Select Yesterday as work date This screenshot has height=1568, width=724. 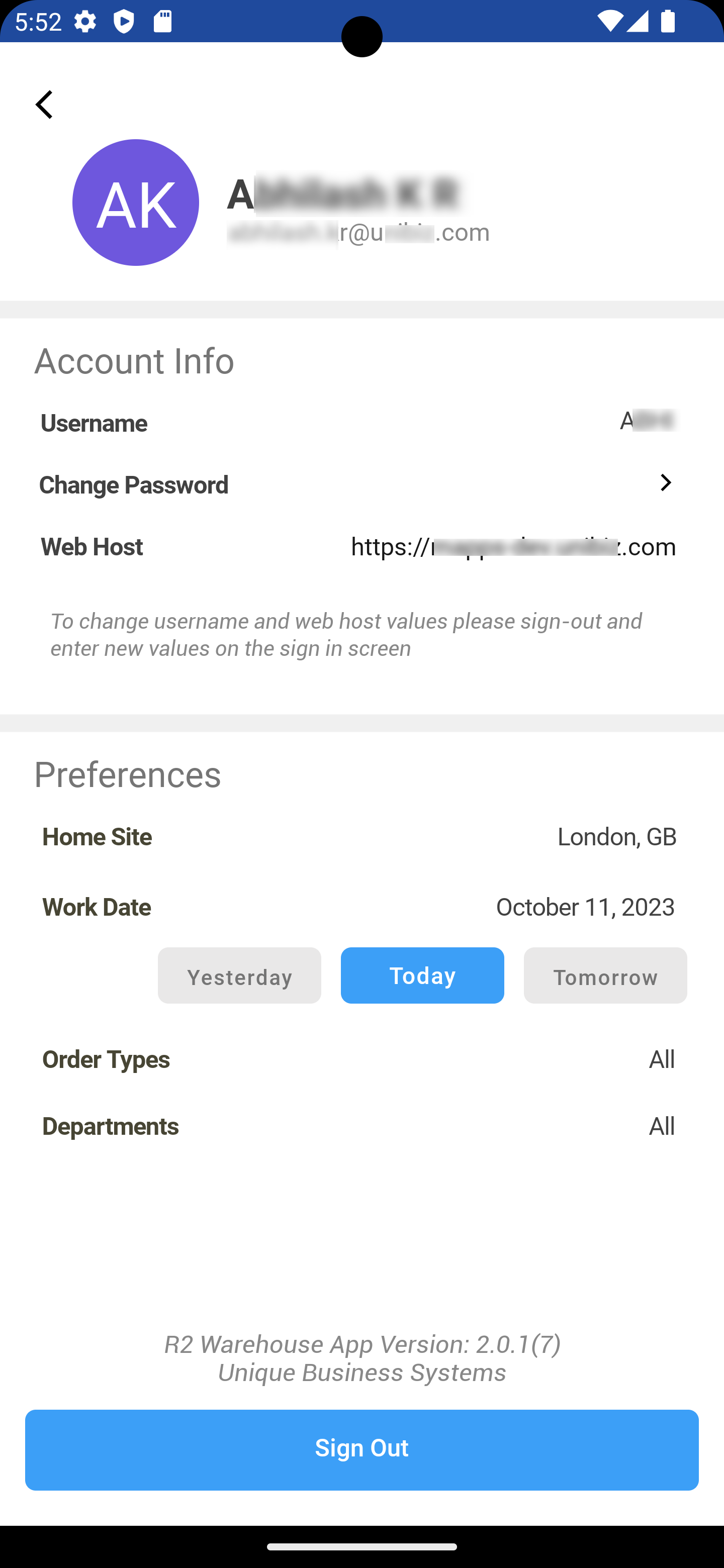(239, 975)
